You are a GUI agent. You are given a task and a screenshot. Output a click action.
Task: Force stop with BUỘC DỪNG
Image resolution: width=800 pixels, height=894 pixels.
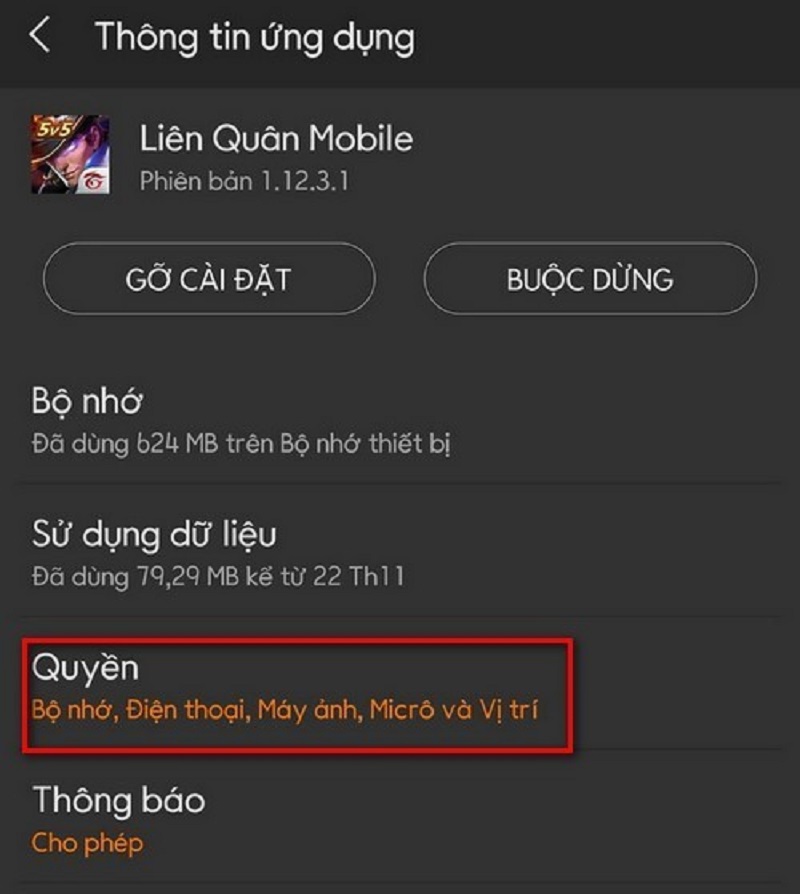[590, 279]
